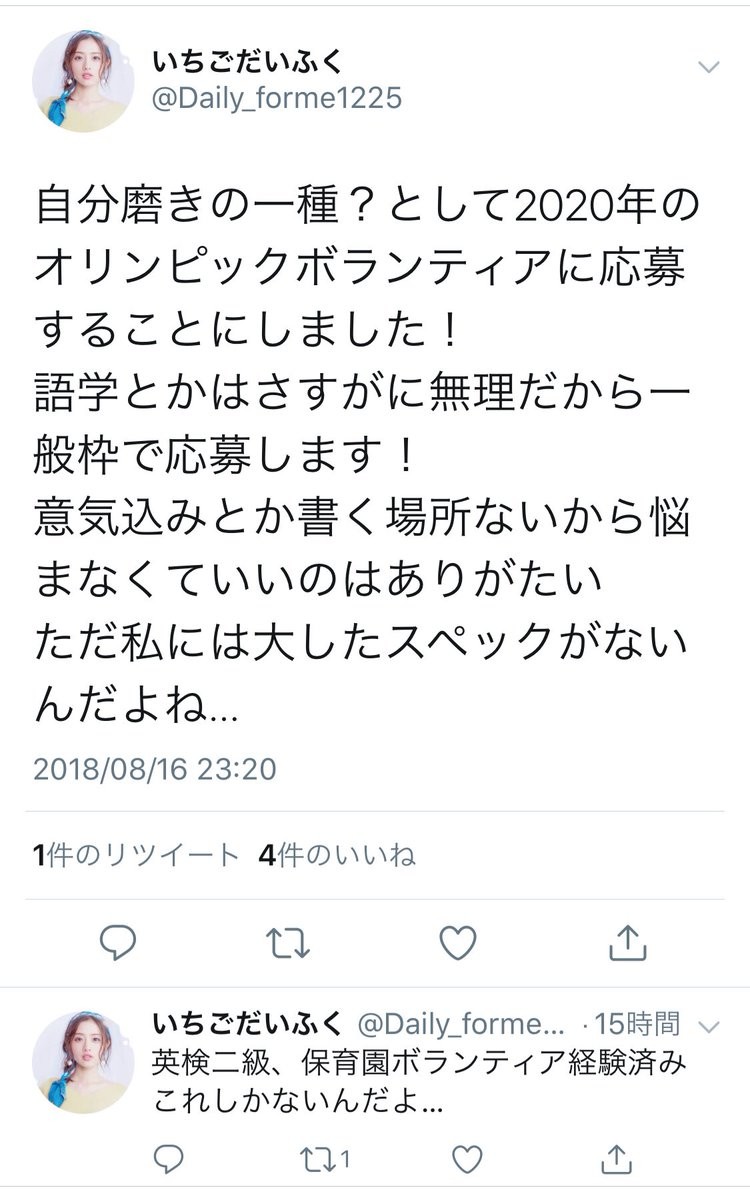Image resolution: width=750 pixels, height=1200 pixels.
Task: Open @Daily_forme1225 handle on the main tweet
Action: click(x=276, y=98)
